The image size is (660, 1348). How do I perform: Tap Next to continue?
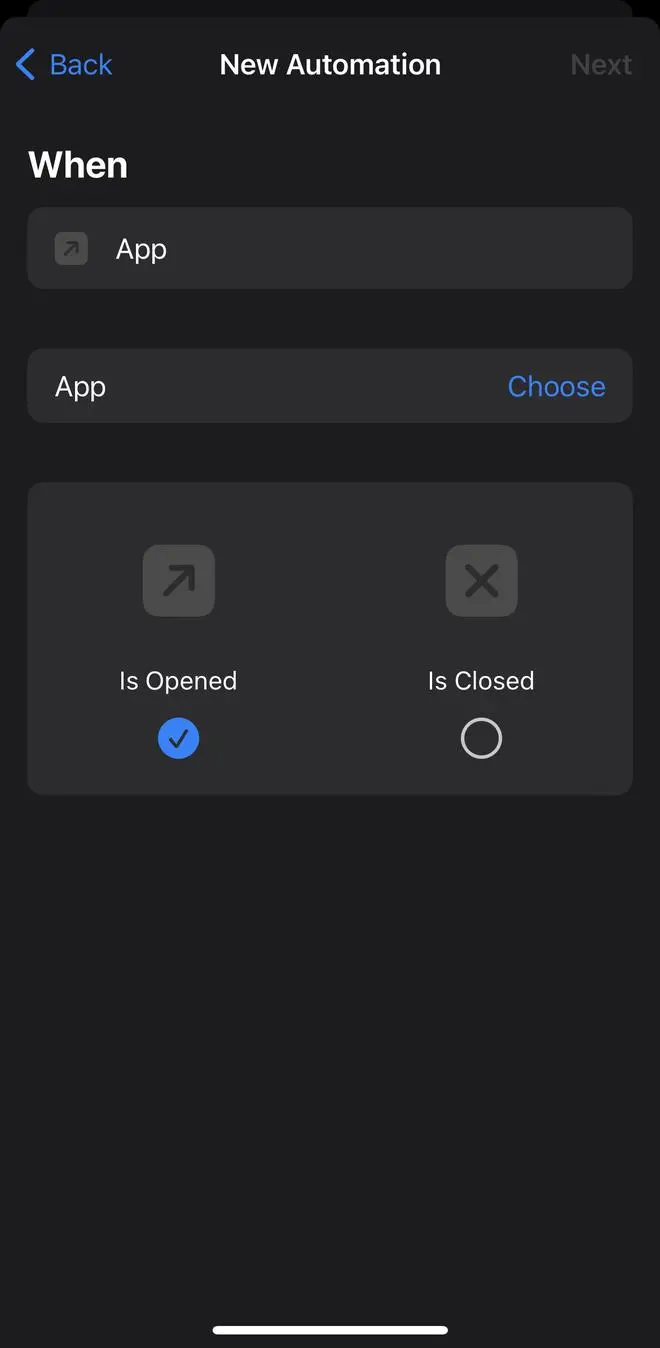(600, 65)
